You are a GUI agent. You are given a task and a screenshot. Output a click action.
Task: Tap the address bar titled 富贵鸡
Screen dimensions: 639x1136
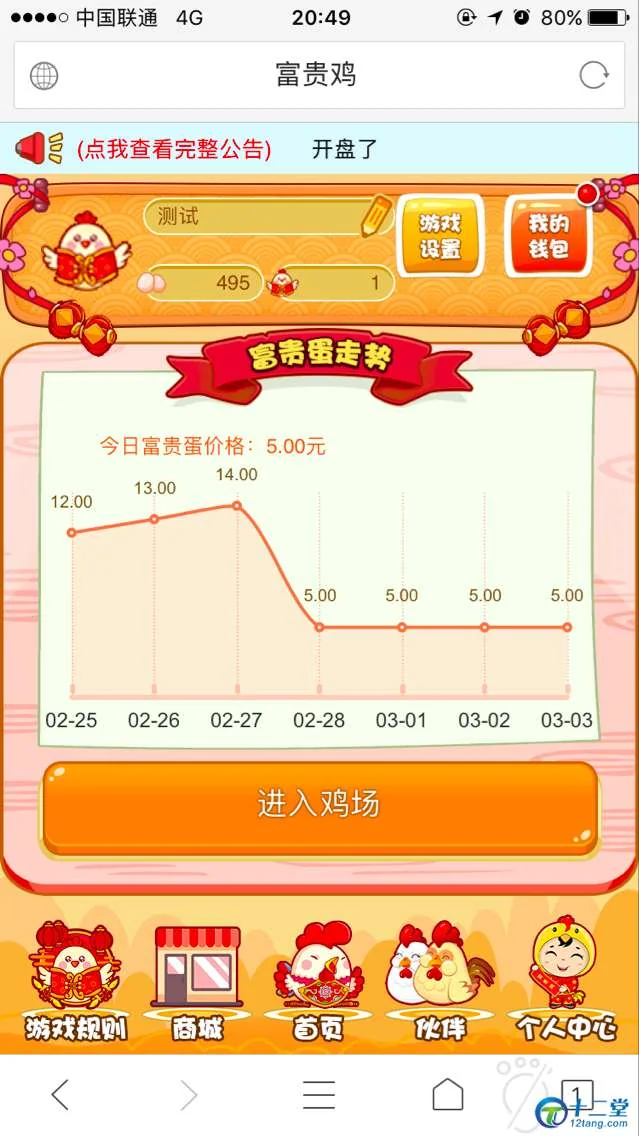pos(315,75)
